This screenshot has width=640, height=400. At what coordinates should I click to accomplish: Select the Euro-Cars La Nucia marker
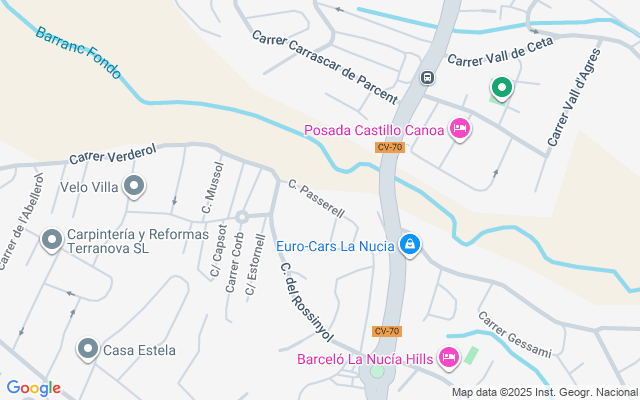pyautogui.click(x=410, y=244)
